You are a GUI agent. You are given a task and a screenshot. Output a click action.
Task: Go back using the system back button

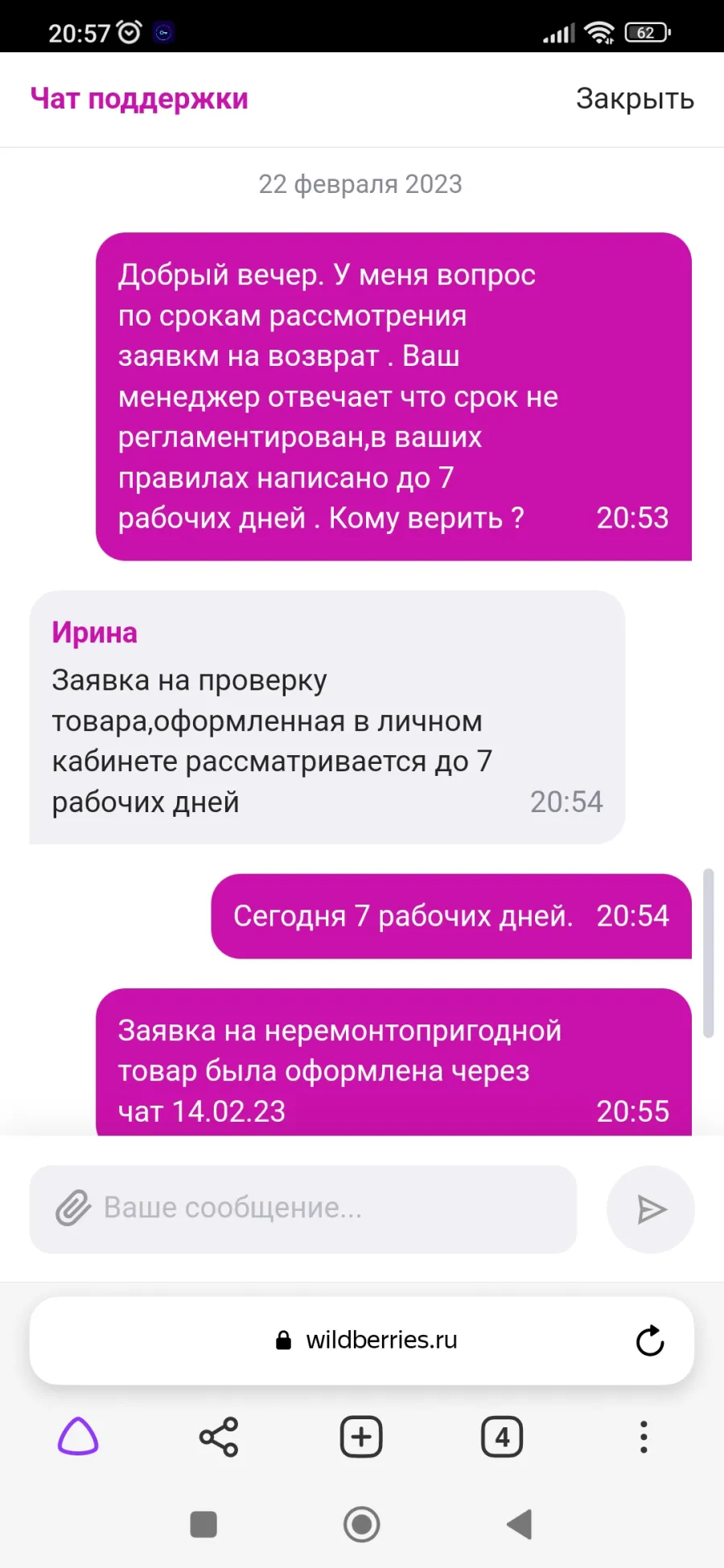pos(520,1524)
